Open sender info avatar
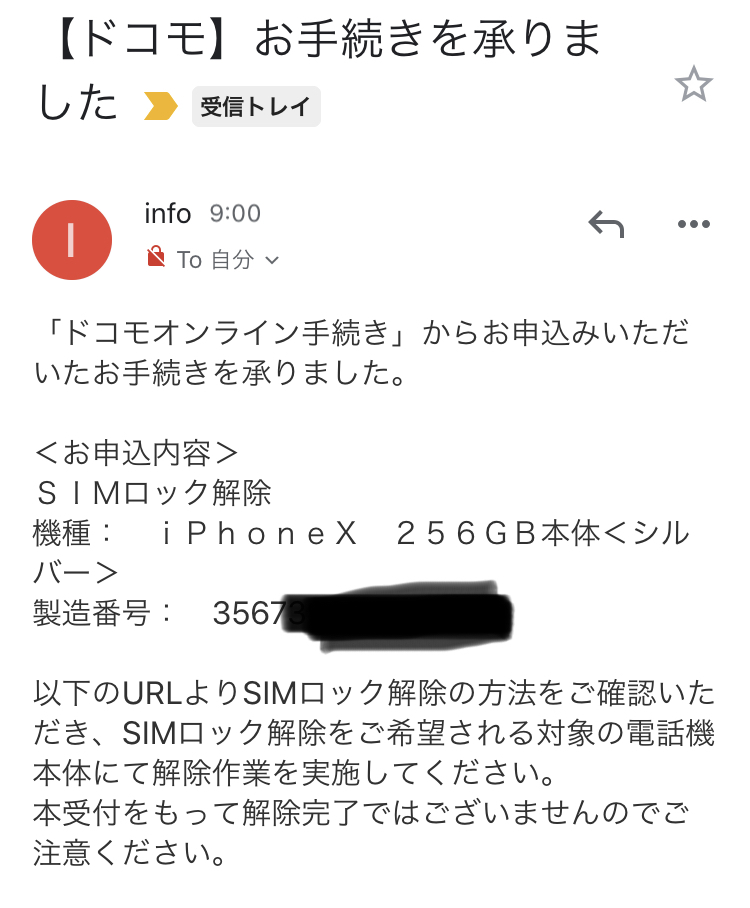Image resolution: width=750 pixels, height=908 pixels. pyautogui.click(x=72, y=240)
